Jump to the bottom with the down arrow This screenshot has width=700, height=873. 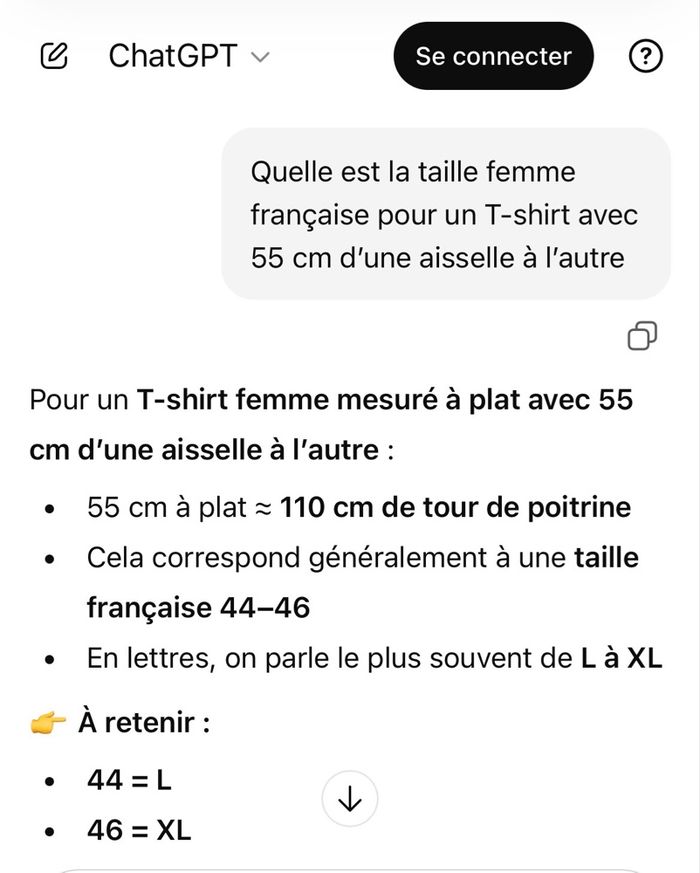tap(350, 799)
